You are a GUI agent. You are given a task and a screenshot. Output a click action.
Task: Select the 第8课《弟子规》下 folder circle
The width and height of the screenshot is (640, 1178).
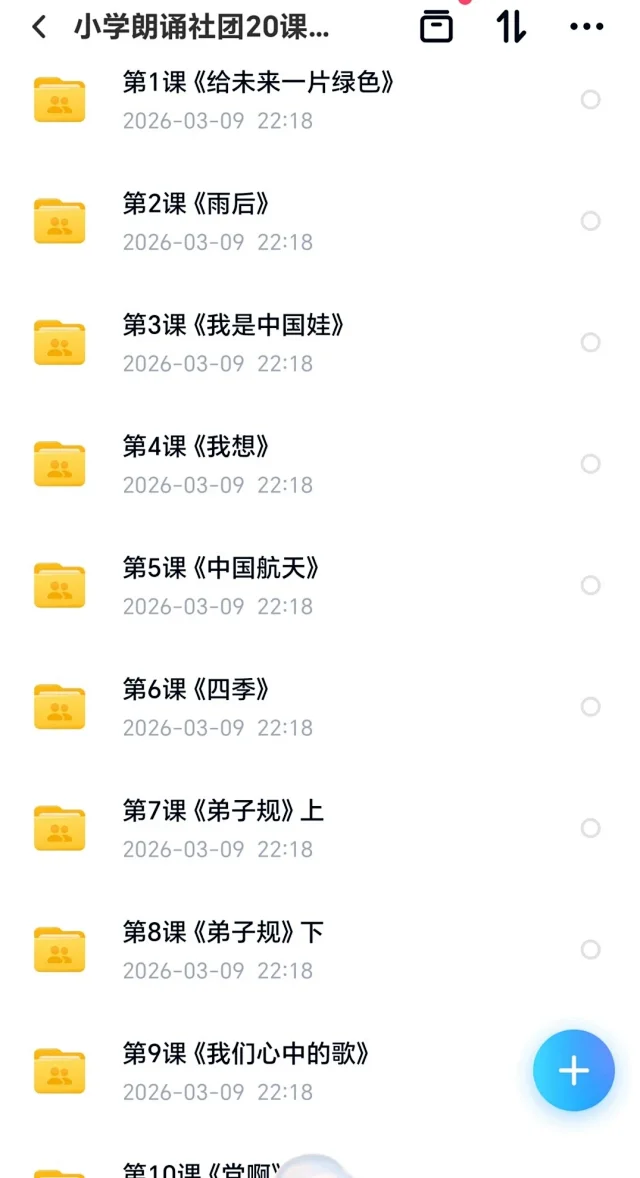pos(591,950)
